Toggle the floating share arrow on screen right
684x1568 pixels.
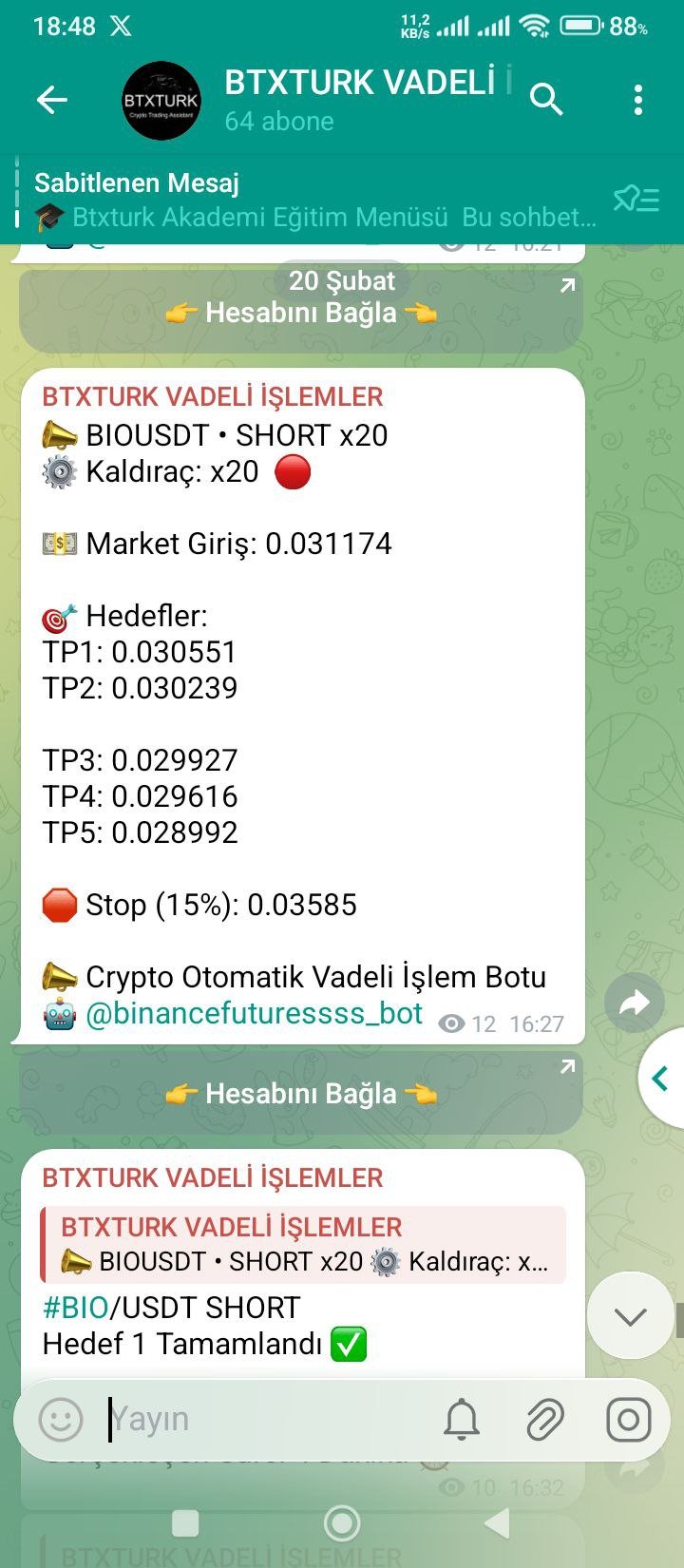coord(634,1002)
